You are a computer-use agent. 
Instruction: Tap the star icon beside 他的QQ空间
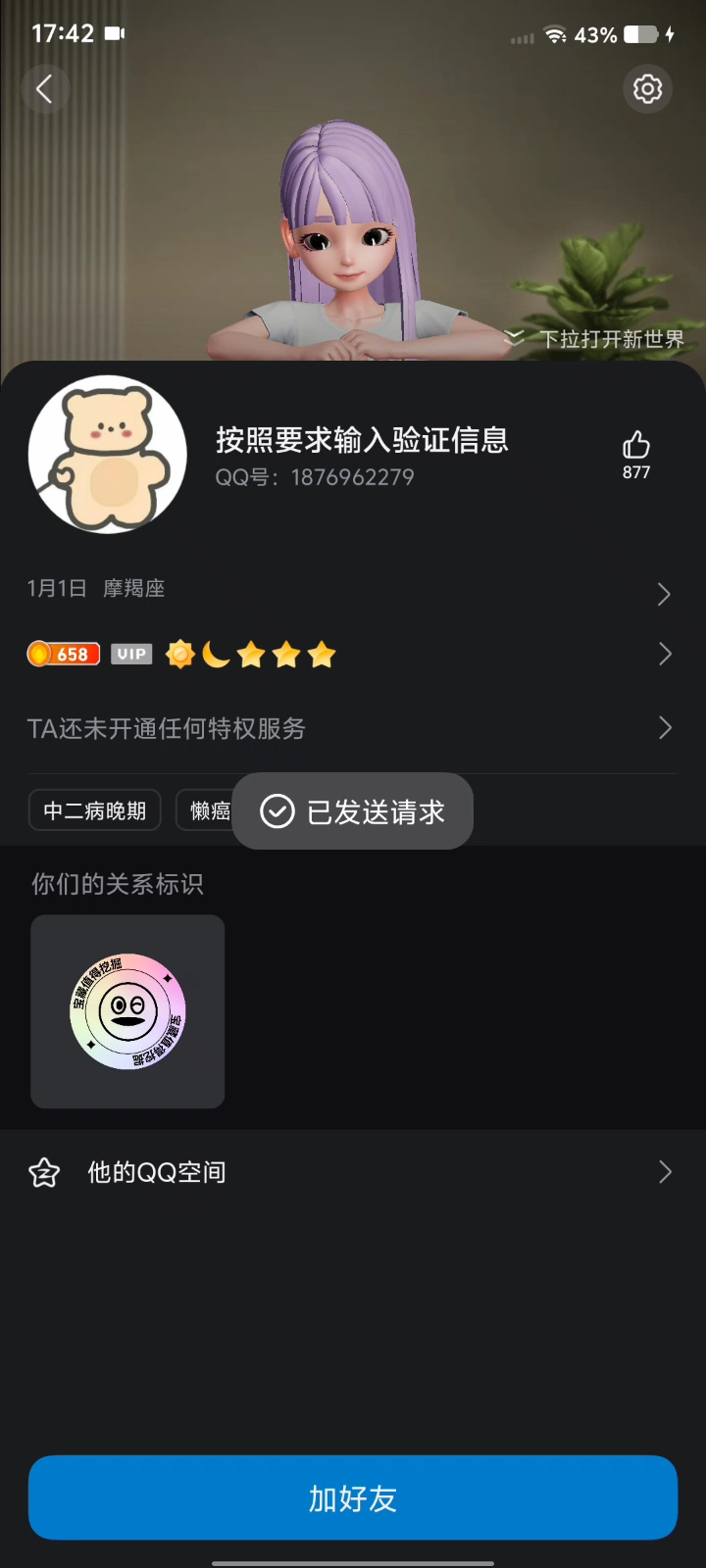pyautogui.click(x=44, y=1172)
